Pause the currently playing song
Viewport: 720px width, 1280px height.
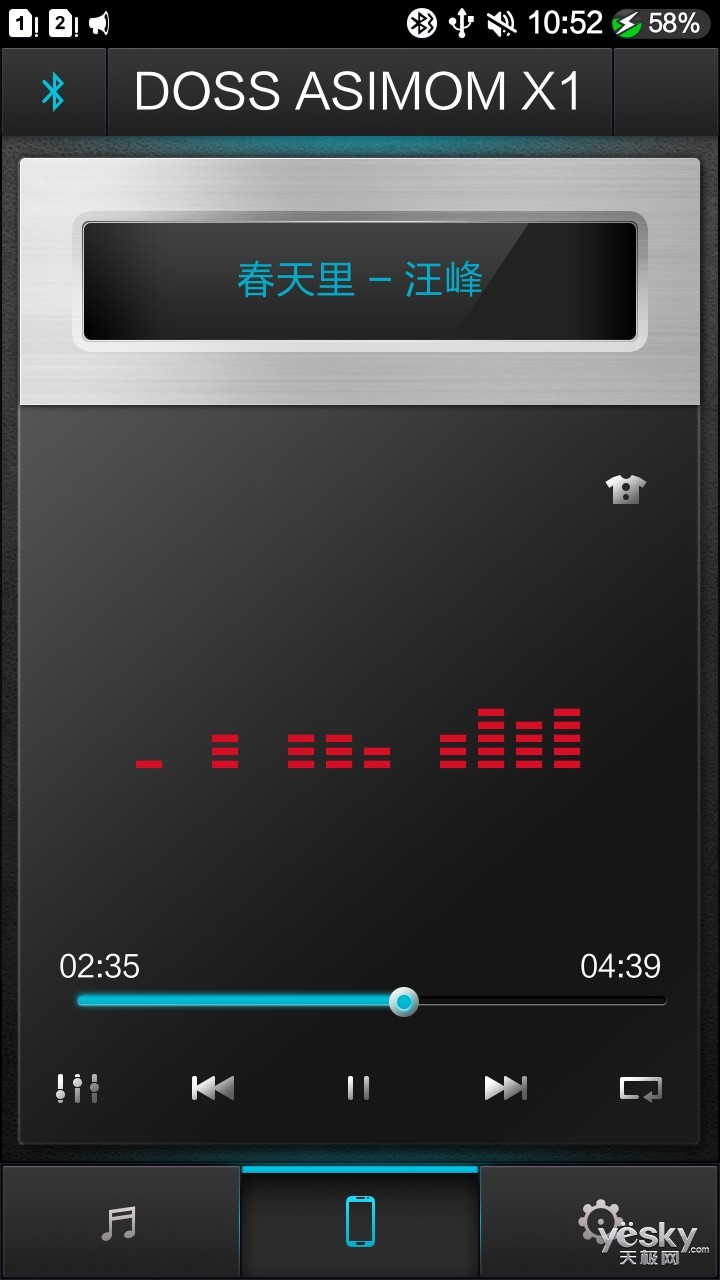click(x=358, y=1088)
